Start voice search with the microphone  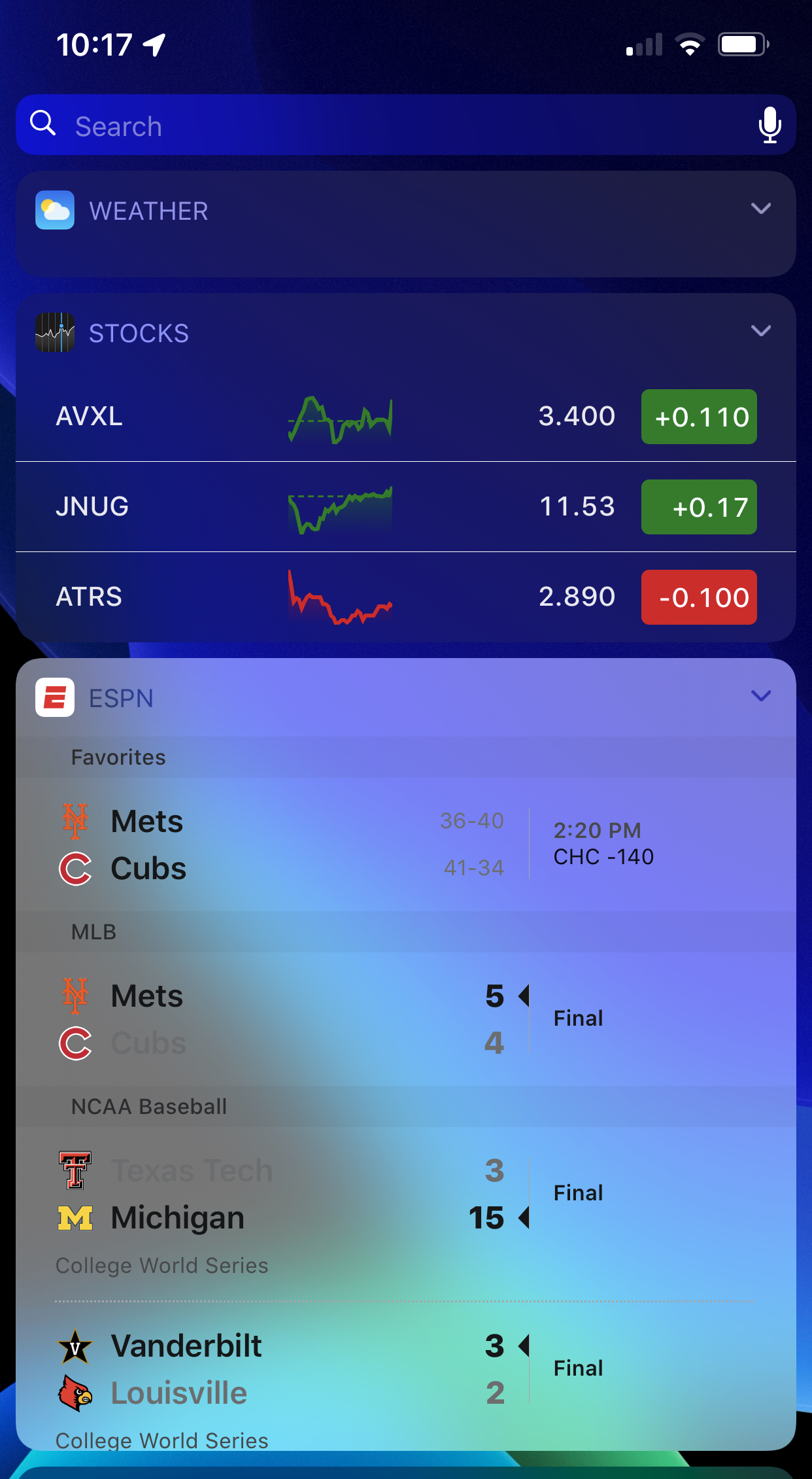coord(770,125)
